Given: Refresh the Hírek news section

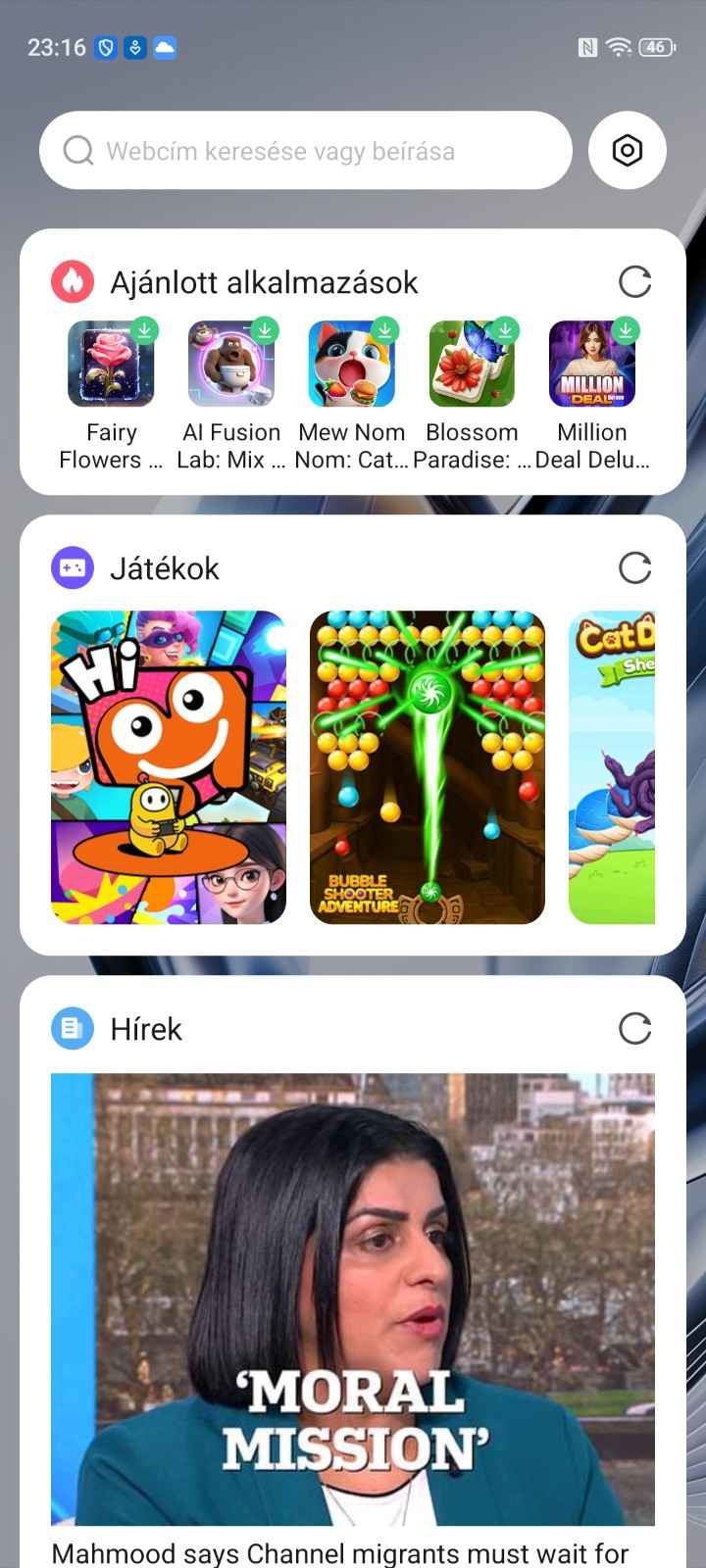Looking at the screenshot, I should coord(634,1028).
